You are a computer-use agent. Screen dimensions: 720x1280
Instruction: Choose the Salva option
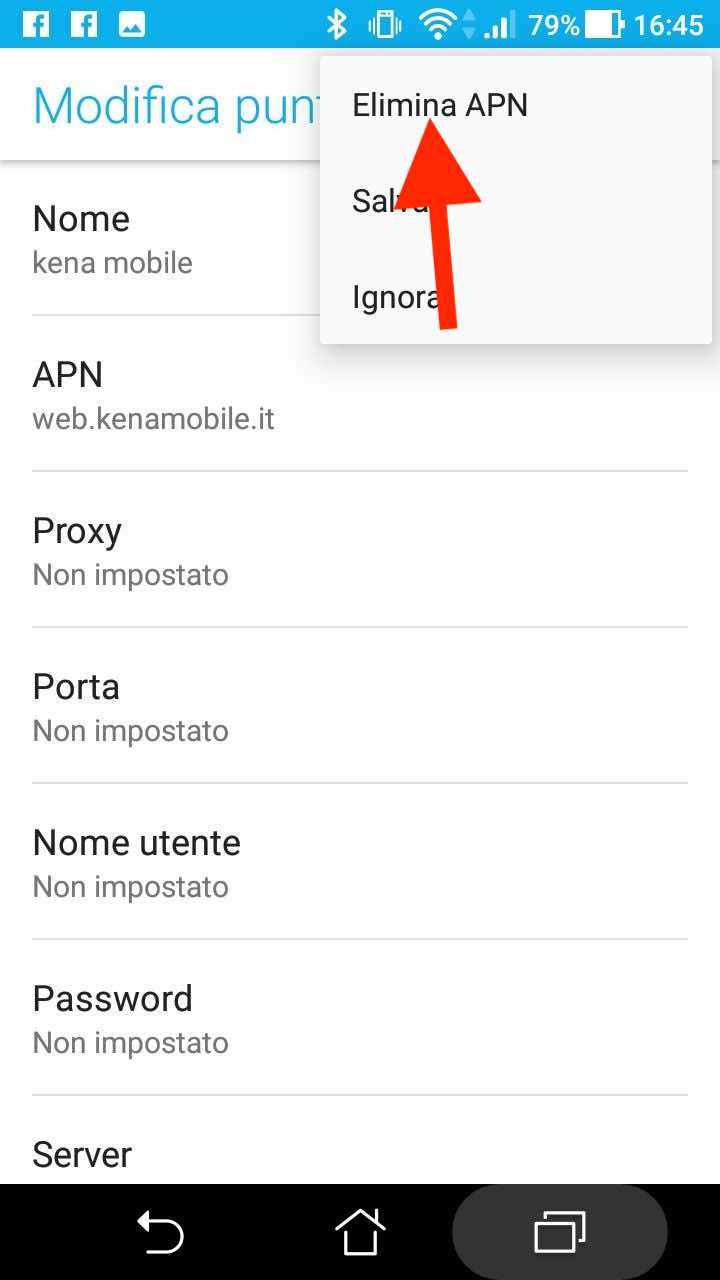tap(515, 201)
